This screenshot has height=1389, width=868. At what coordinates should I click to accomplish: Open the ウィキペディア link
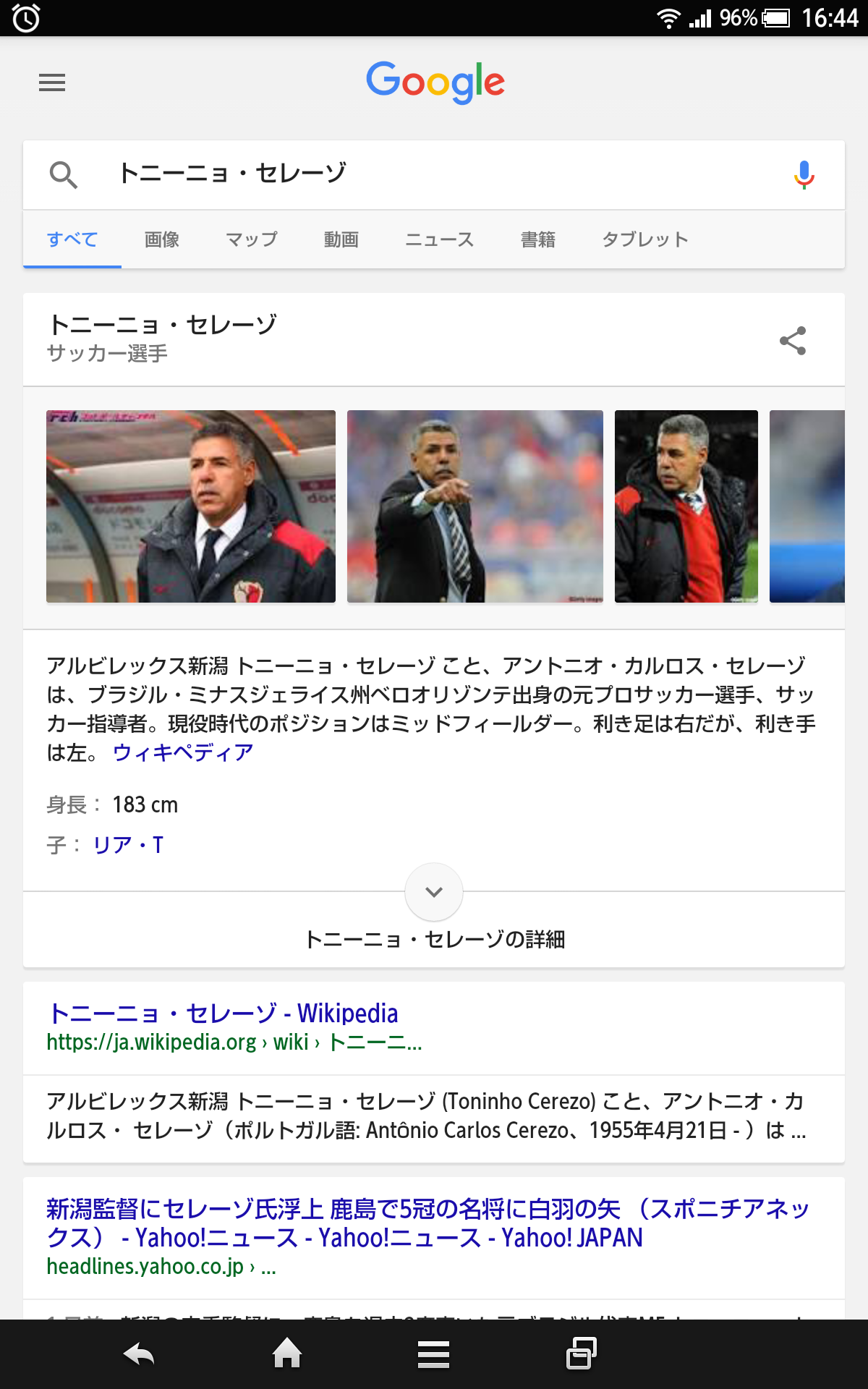point(183,752)
